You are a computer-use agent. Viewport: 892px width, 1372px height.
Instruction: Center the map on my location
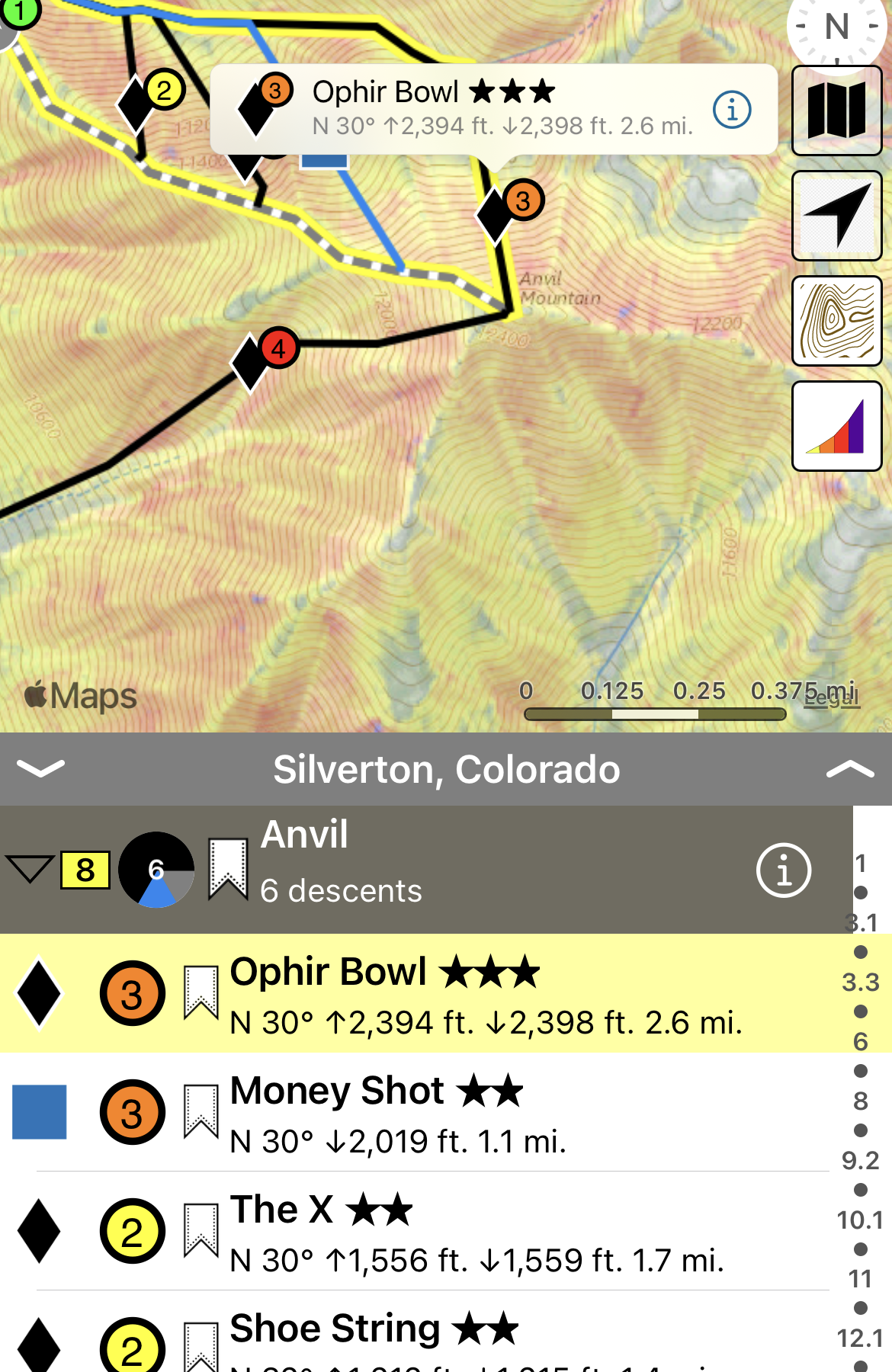(836, 216)
